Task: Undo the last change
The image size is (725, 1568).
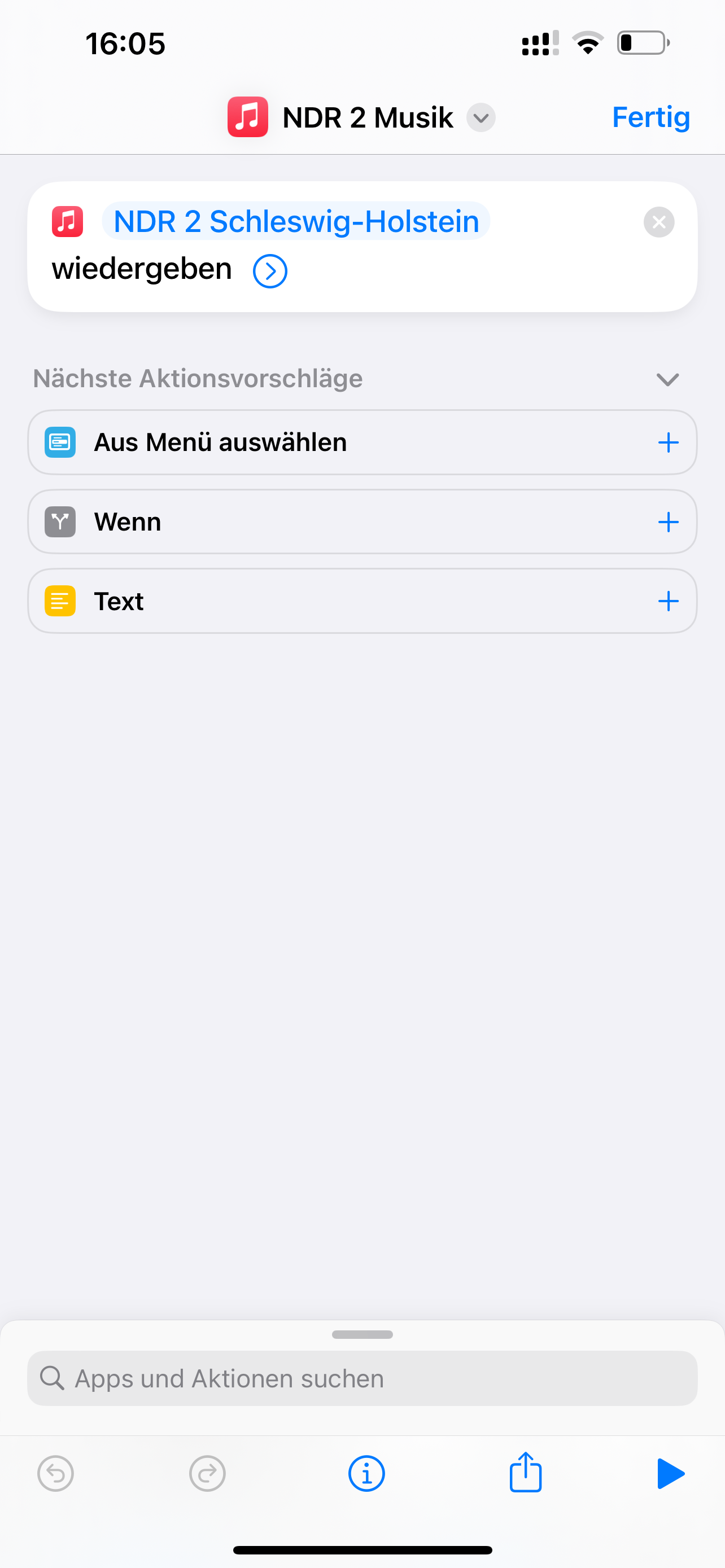Action: pyautogui.click(x=55, y=1474)
